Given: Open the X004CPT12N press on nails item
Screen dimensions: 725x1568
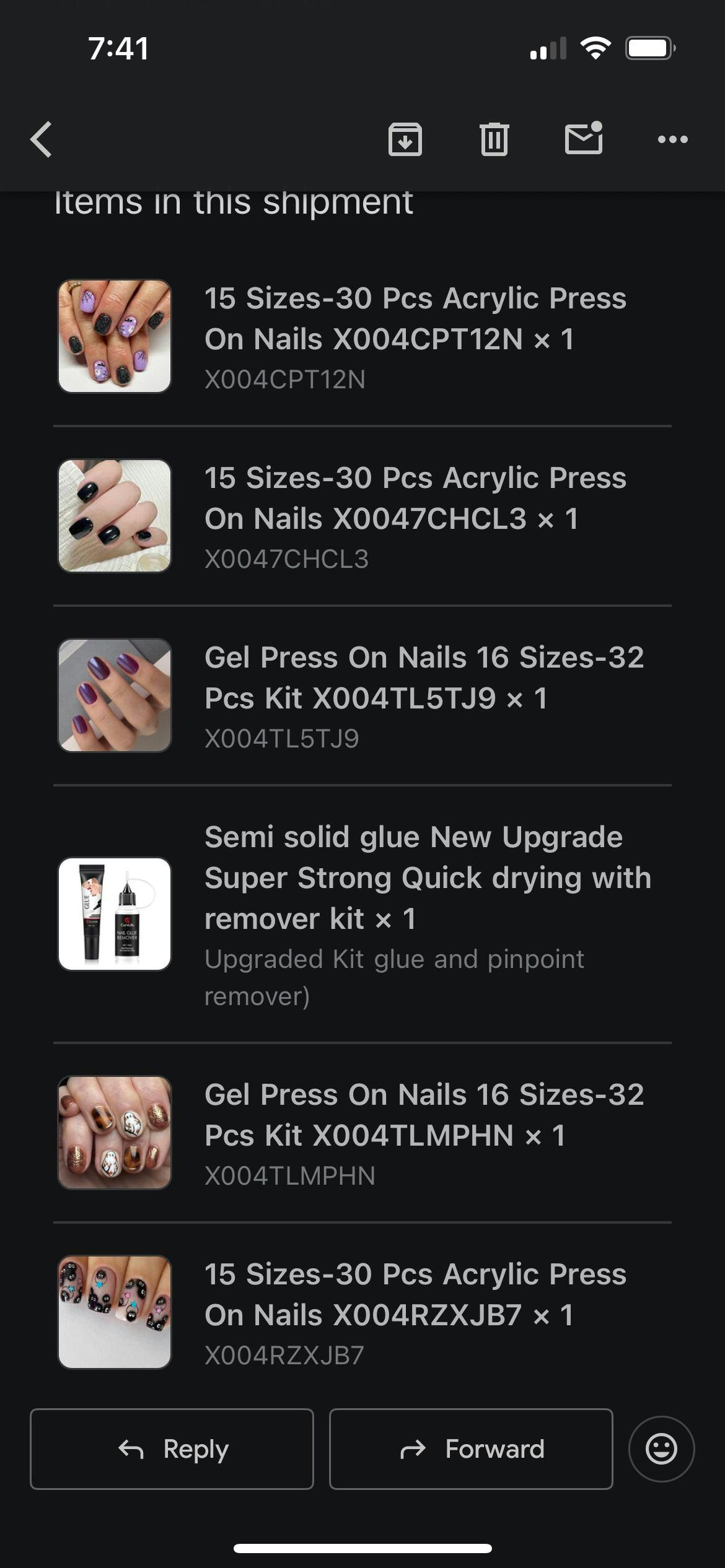Looking at the screenshot, I should [x=362, y=337].
